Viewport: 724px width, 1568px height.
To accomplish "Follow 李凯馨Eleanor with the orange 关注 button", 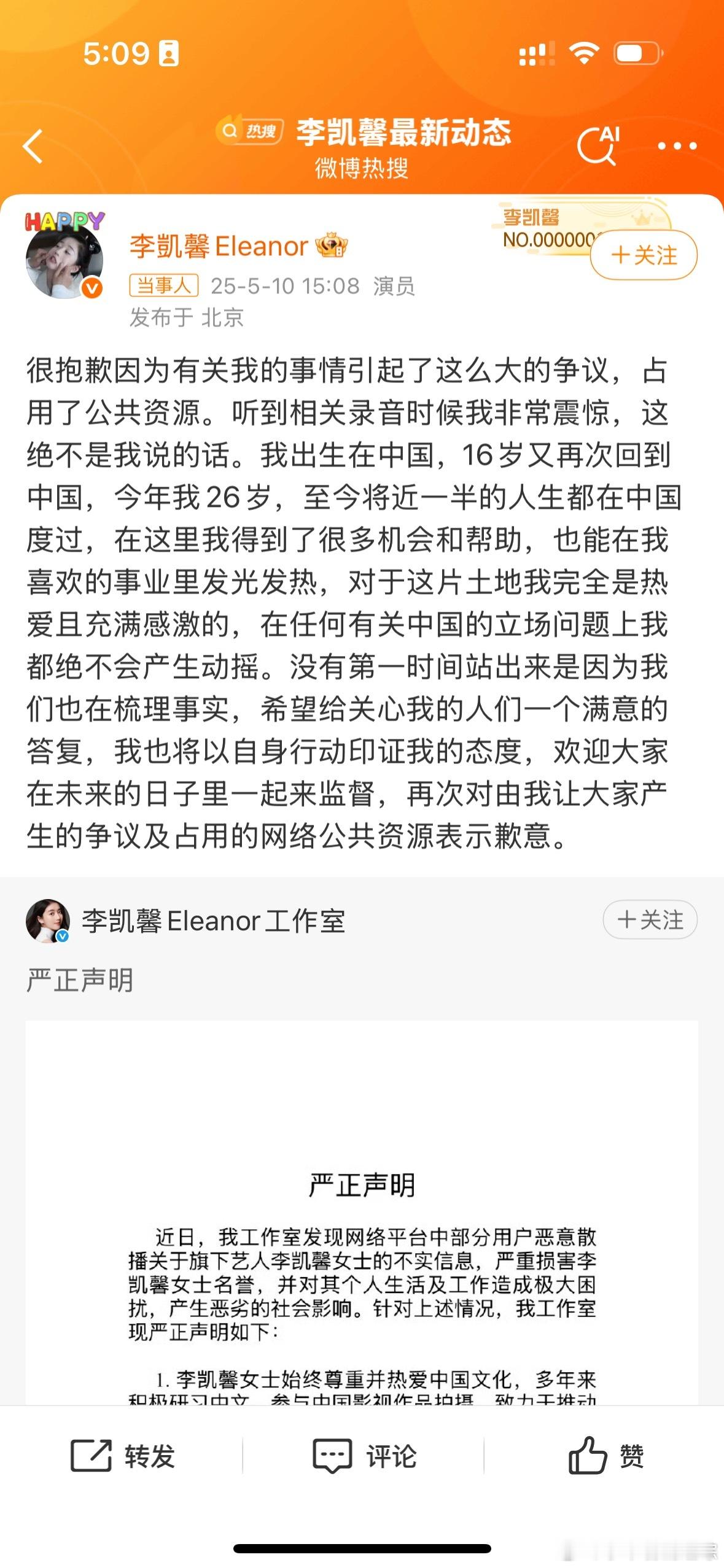I will click(x=644, y=255).
